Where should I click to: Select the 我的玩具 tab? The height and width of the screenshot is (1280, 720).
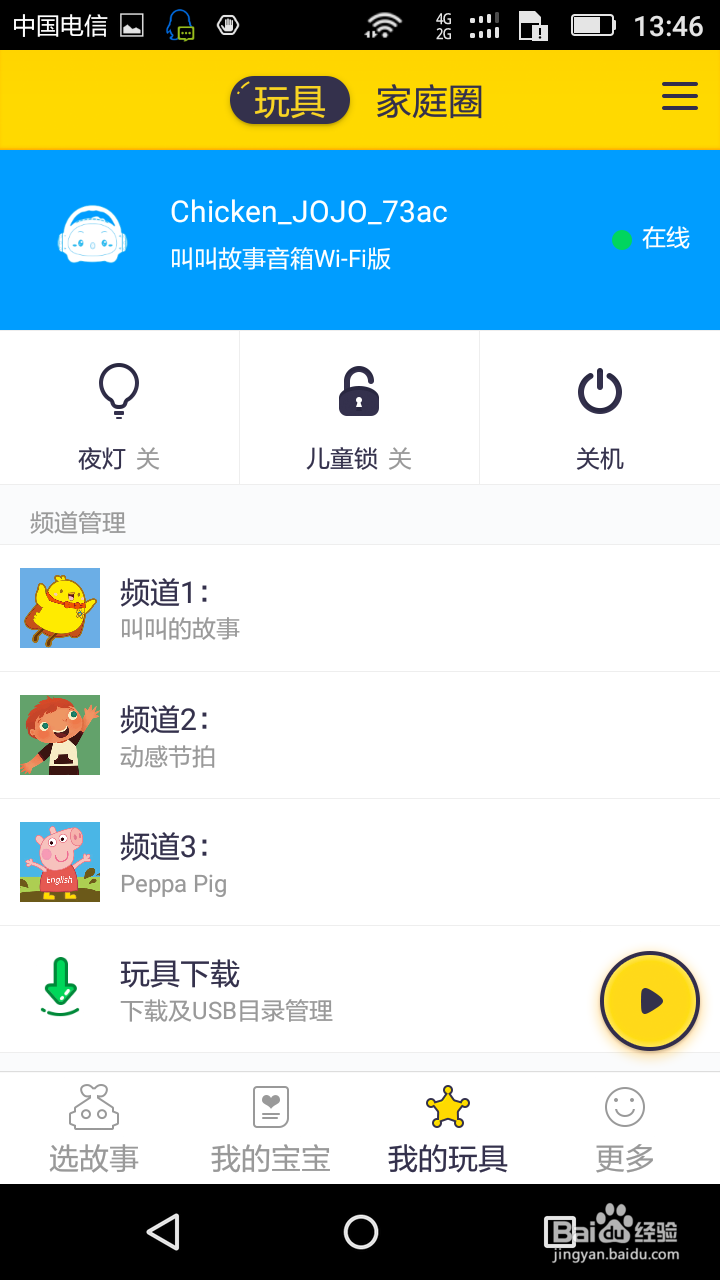448,1130
